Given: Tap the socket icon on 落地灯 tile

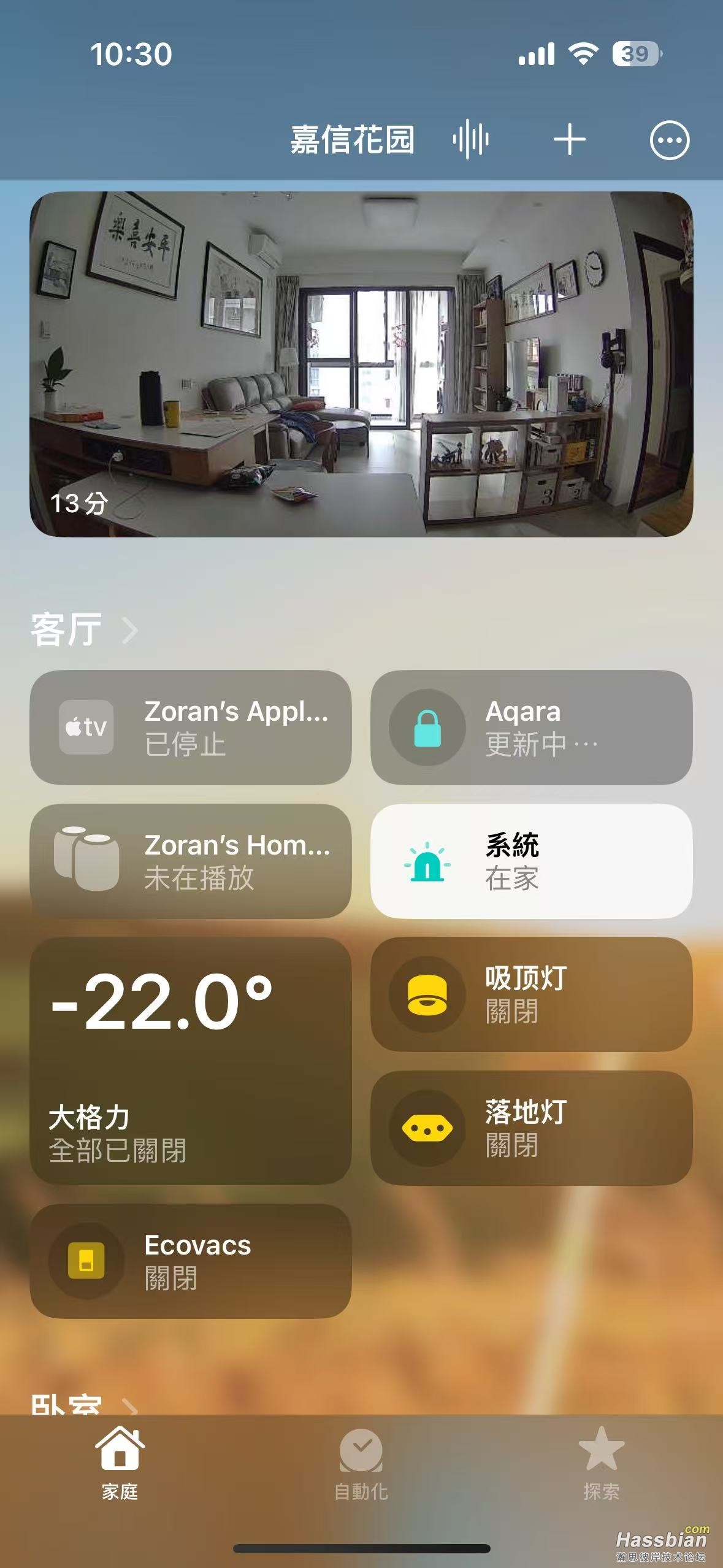Looking at the screenshot, I should 427,1129.
